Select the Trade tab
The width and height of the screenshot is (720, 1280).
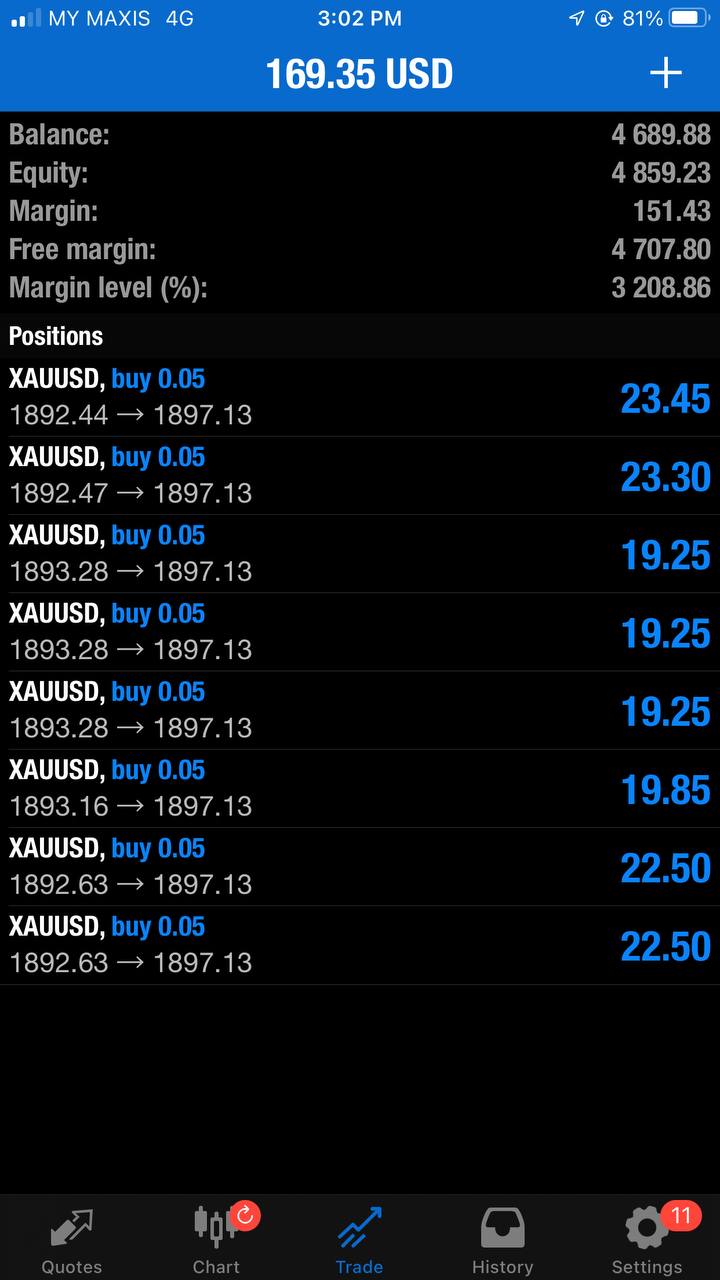coord(359,1240)
